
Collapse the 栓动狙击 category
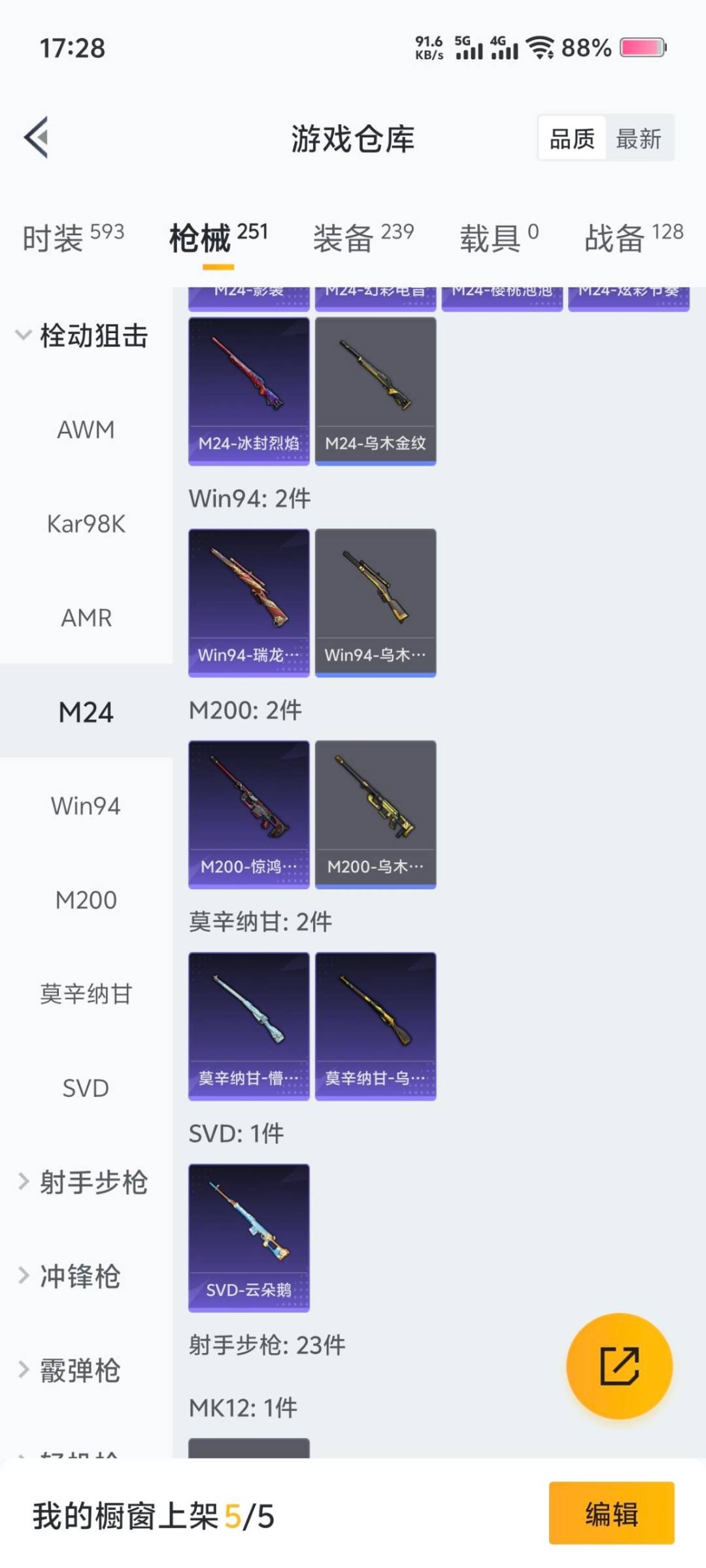coord(92,336)
